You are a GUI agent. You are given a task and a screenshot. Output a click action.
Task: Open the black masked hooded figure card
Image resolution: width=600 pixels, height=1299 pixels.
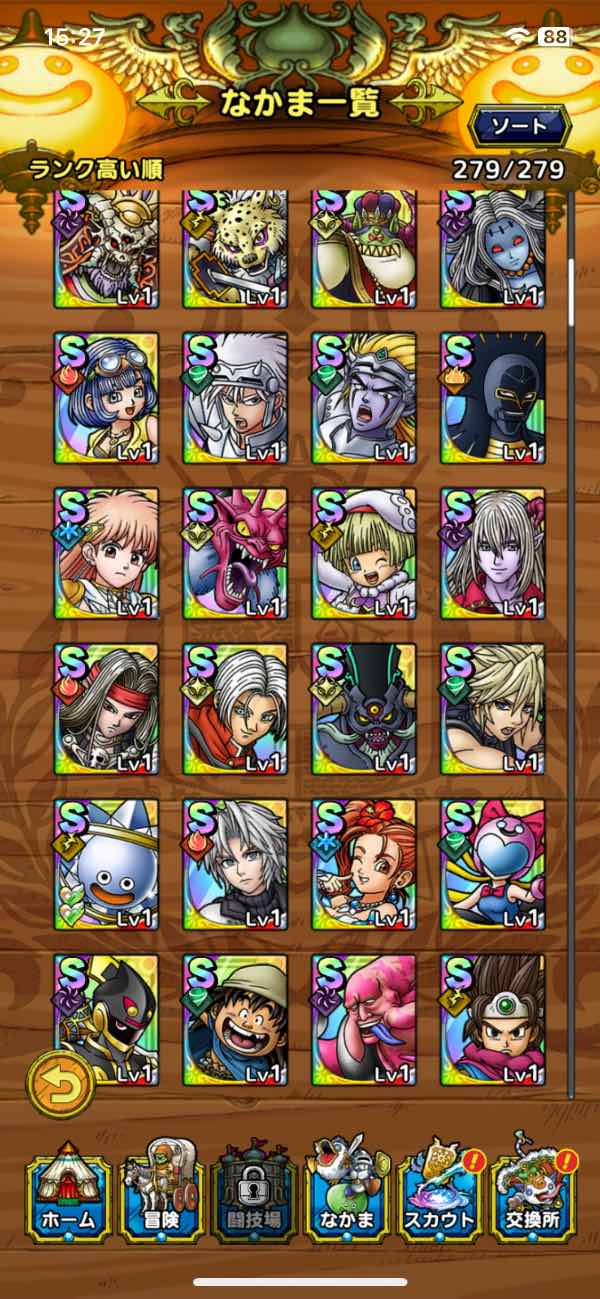tap(493, 399)
